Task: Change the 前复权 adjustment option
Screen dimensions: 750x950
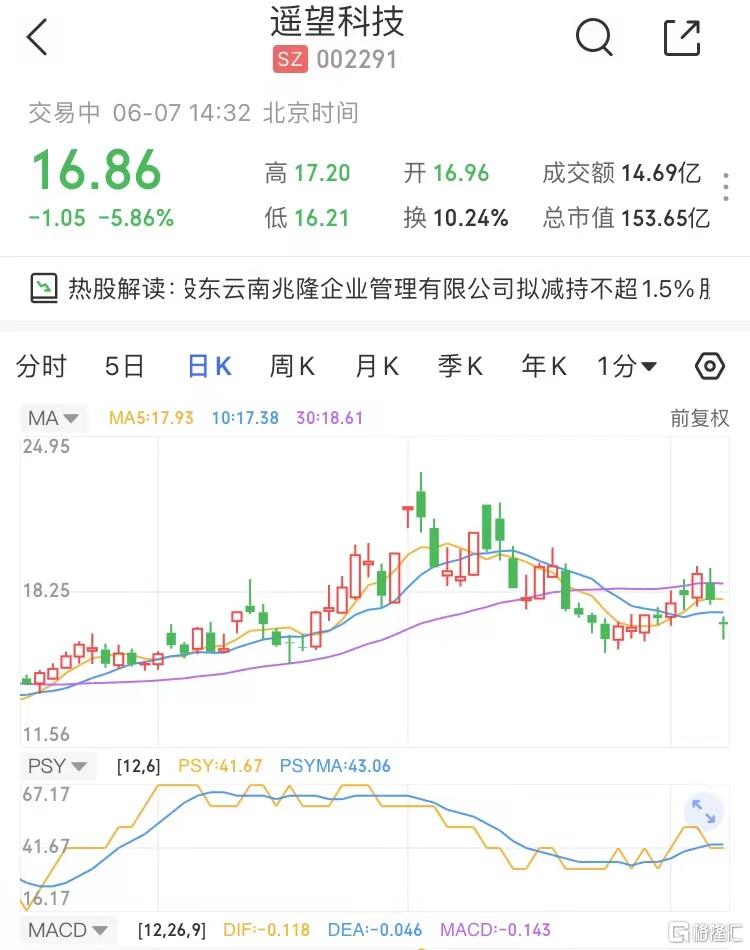Action: (x=700, y=418)
